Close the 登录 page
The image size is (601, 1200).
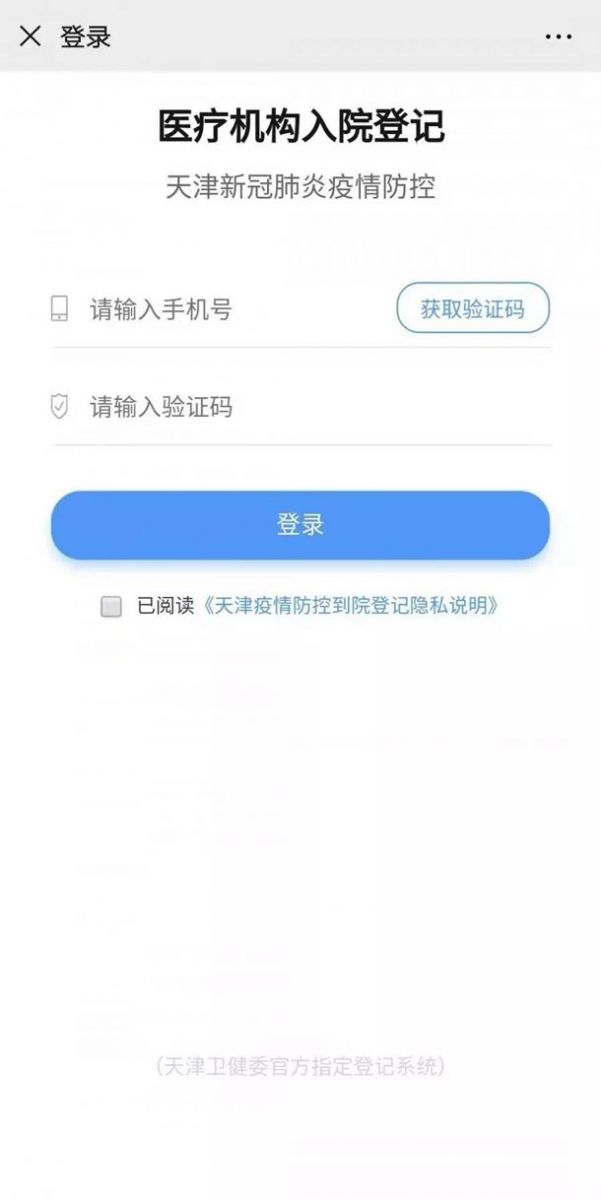[31, 37]
